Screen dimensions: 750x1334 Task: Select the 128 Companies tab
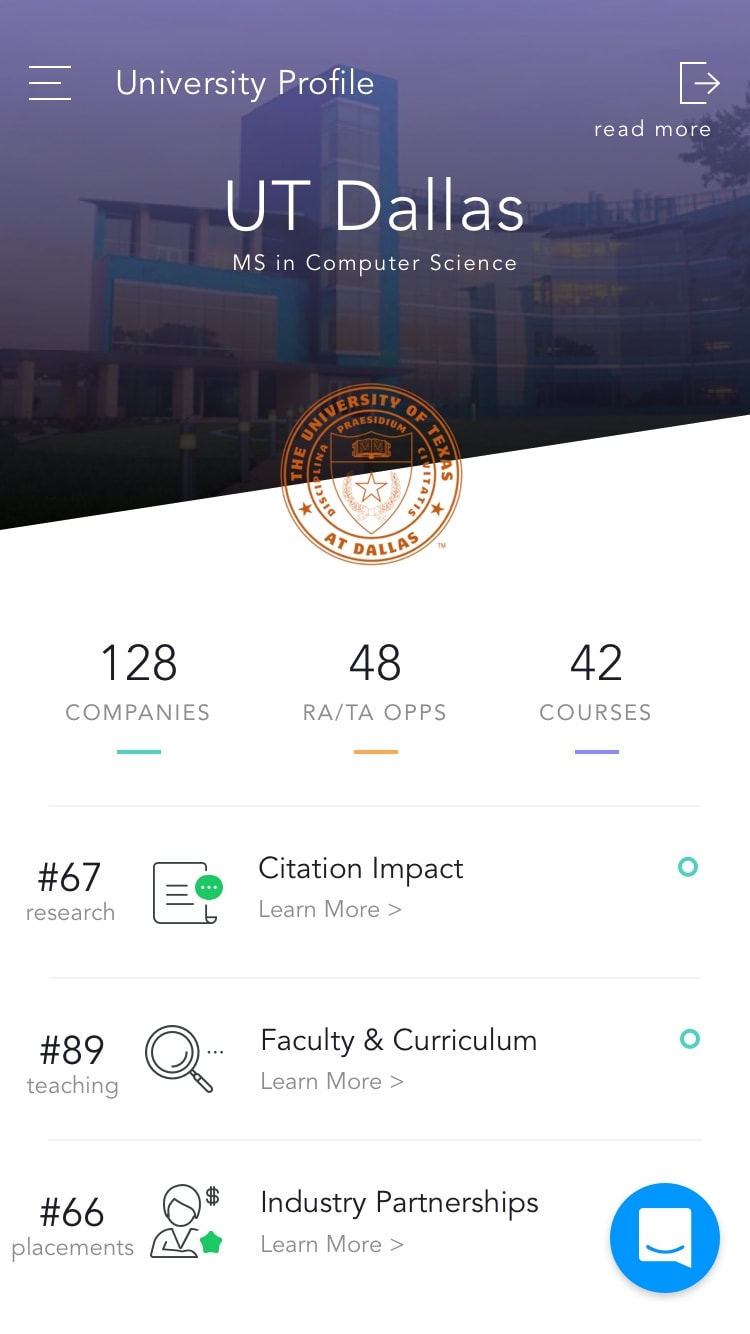click(x=138, y=695)
